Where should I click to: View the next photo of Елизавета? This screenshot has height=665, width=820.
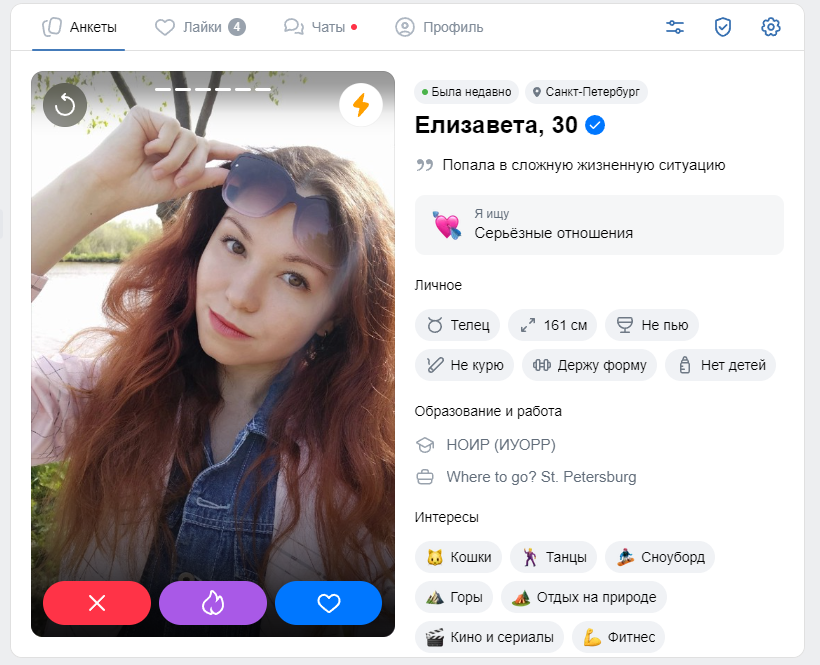330,350
